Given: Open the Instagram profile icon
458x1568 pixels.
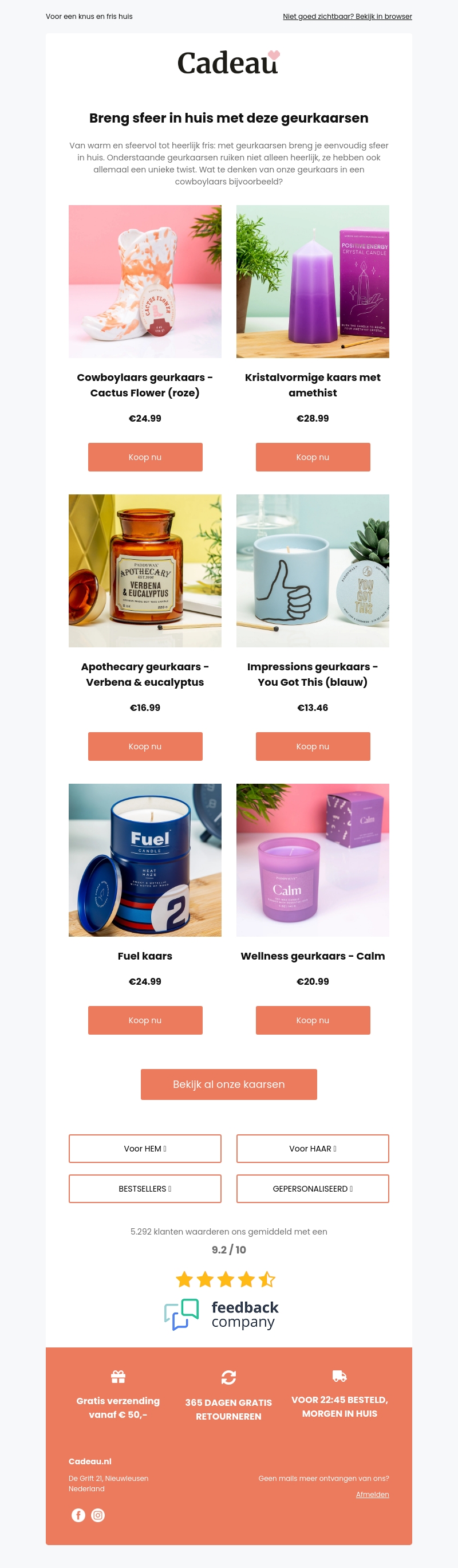Looking at the screenshot, I should pyautogui.click(x=98, y=1515).
